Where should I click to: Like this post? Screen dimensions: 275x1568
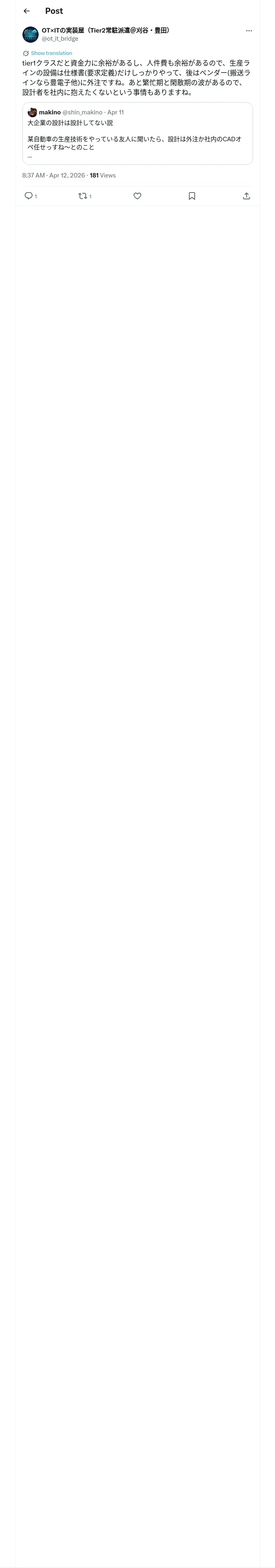click(137, 196)
